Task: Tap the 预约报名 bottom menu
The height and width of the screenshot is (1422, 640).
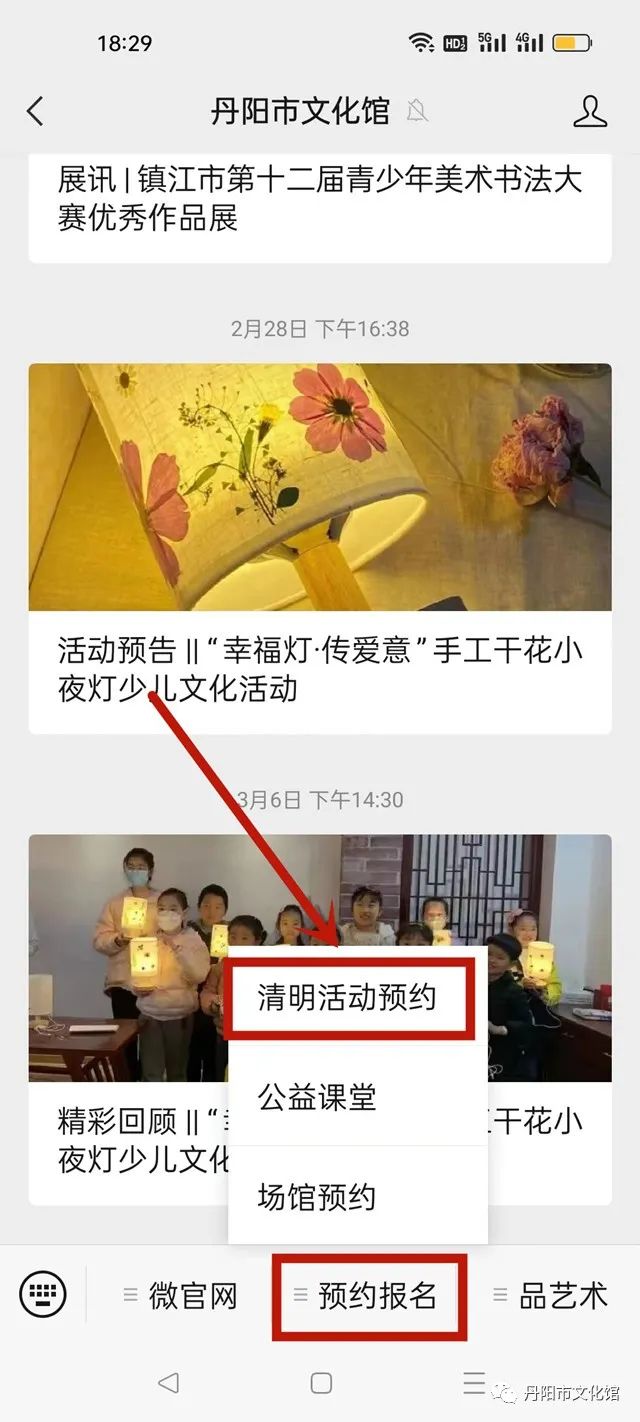Action: click(367, 1297)
